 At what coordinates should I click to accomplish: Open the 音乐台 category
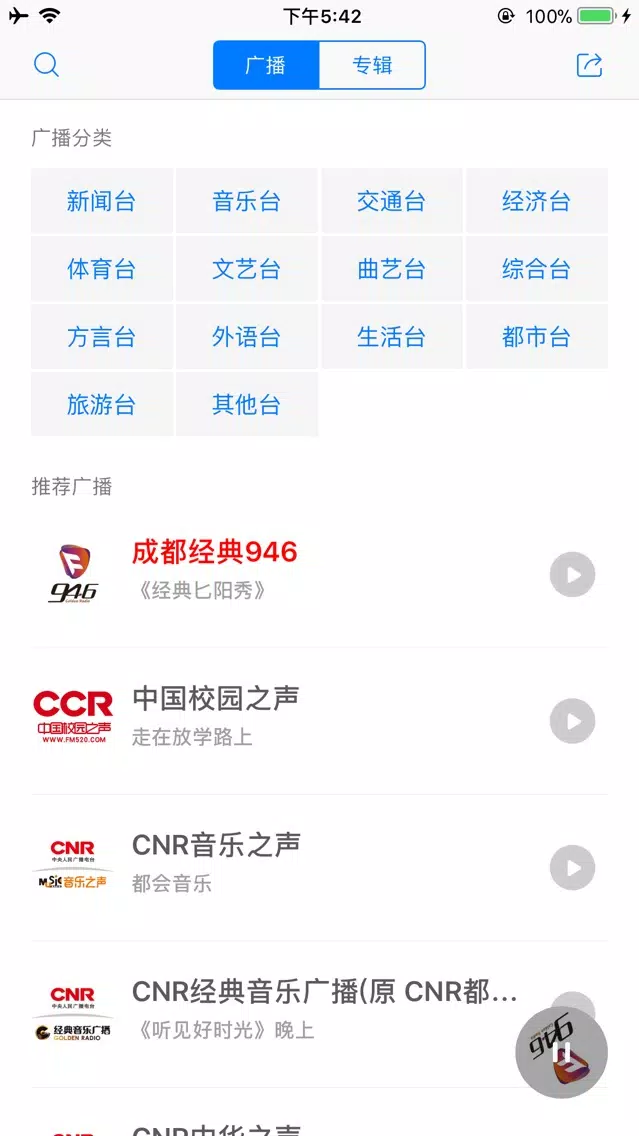(246, 201)
